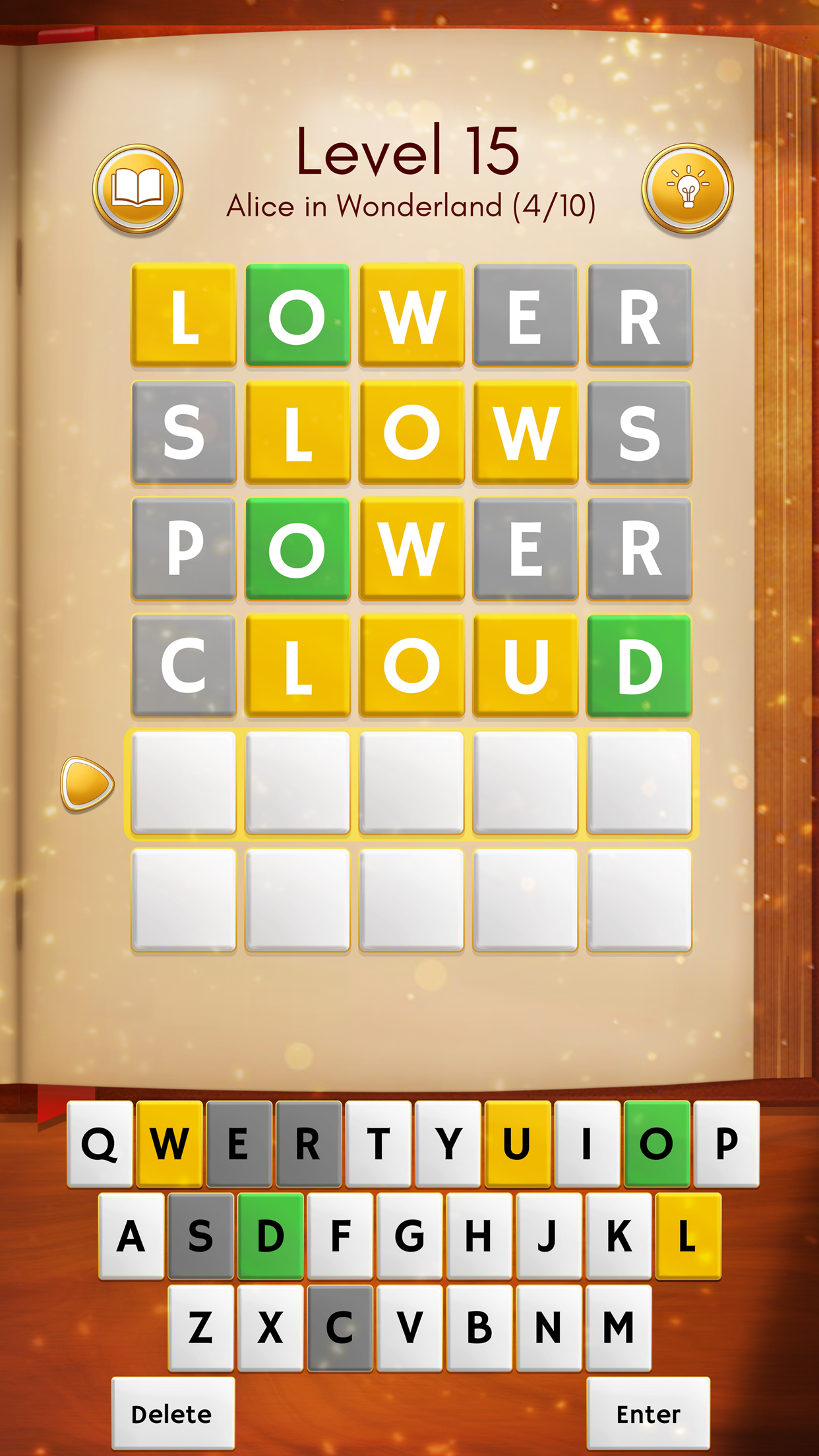This screenshot has width=819, height=1456.
Task: Tap the D key on keyboard
Action: click(x=270, y=1235)
